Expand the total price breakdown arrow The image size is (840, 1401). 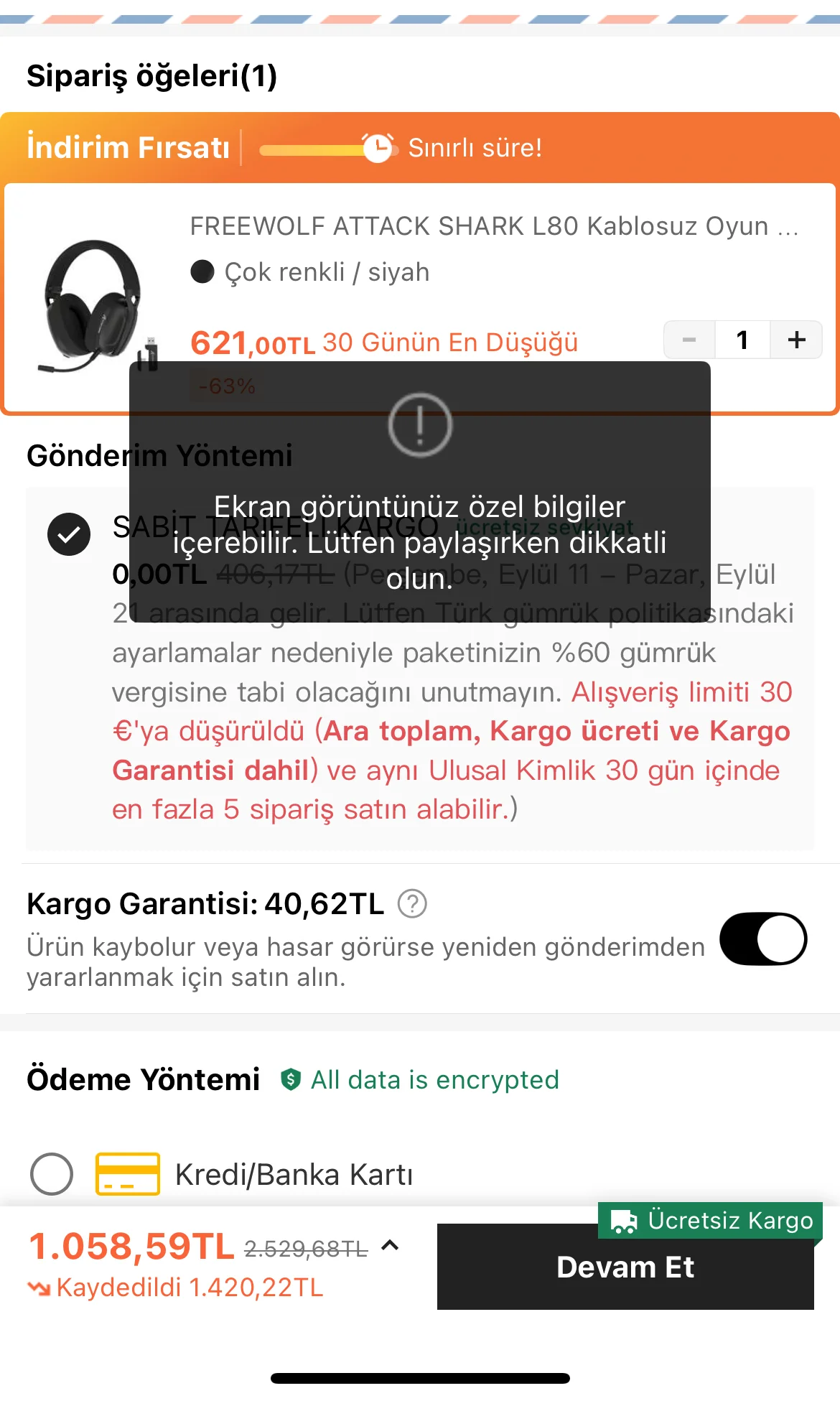[x=390, y=1246]
